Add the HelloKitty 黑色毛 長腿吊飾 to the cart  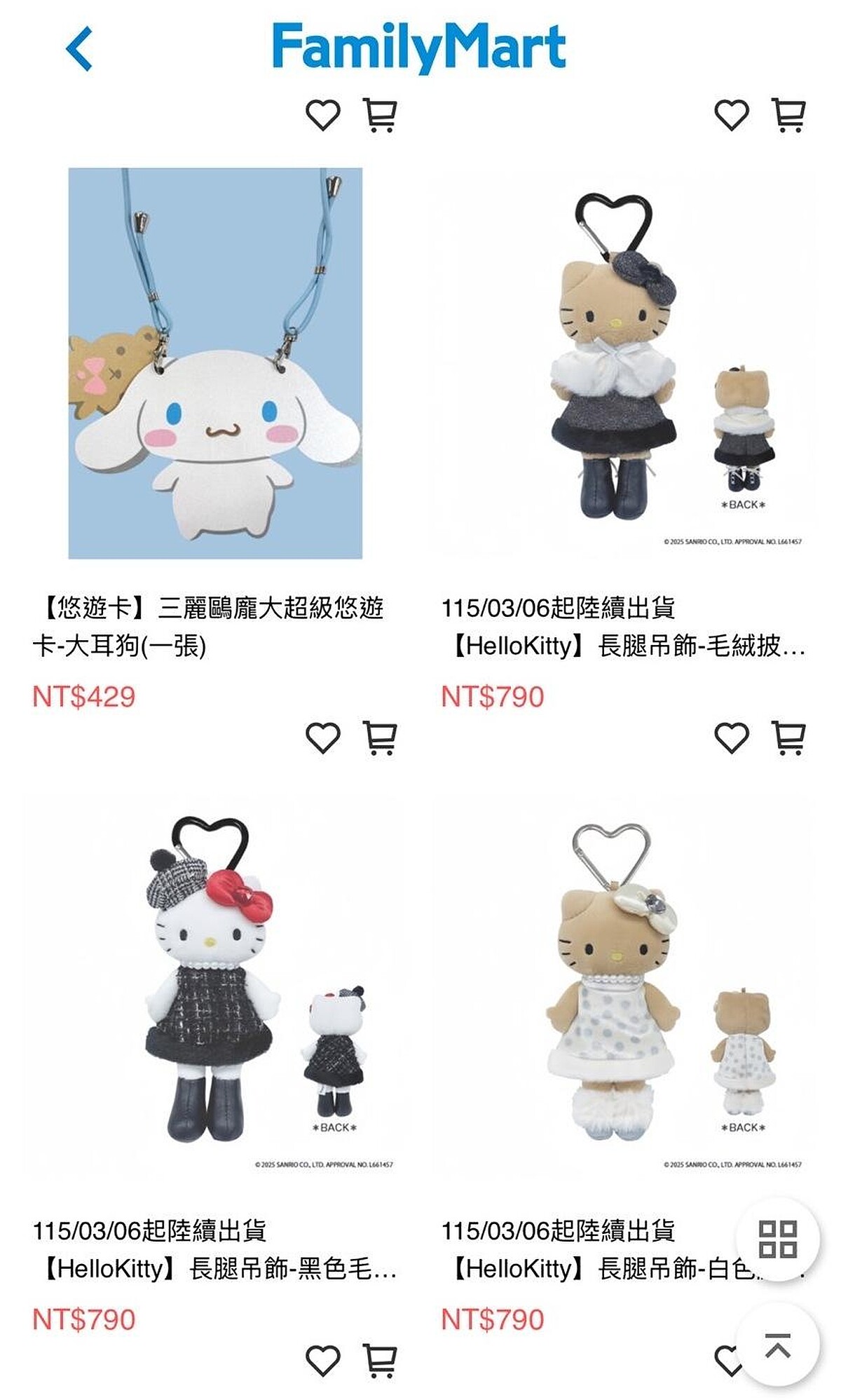(381, 1360)
